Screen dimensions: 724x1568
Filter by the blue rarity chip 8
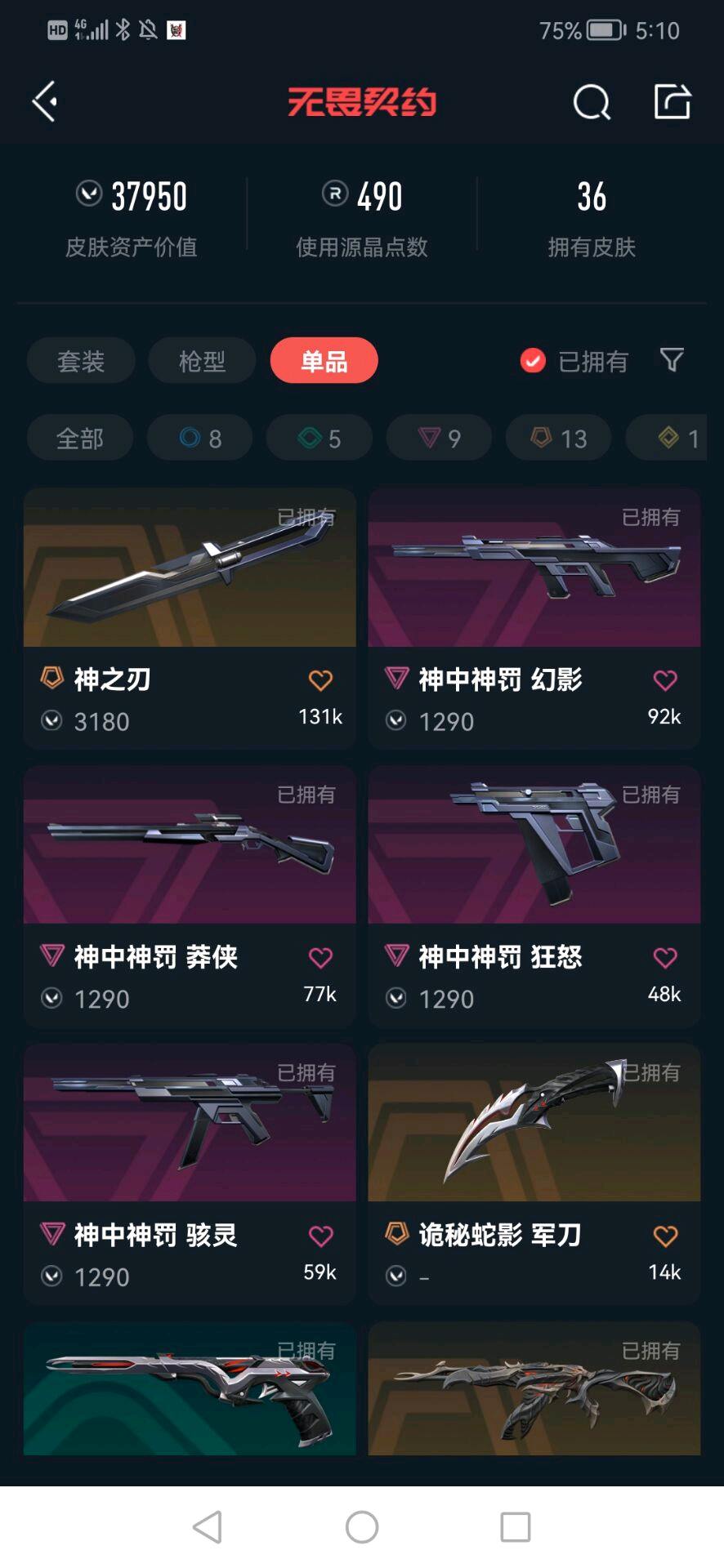tap(200, 439)
